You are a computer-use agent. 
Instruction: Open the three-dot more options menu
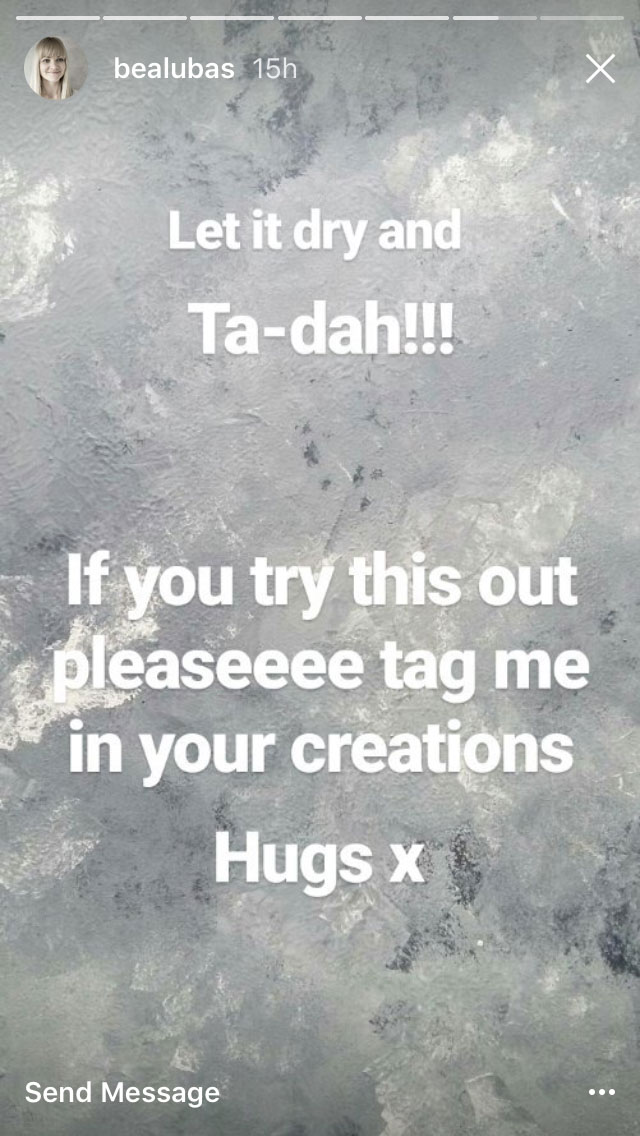tap(602, 1092)
